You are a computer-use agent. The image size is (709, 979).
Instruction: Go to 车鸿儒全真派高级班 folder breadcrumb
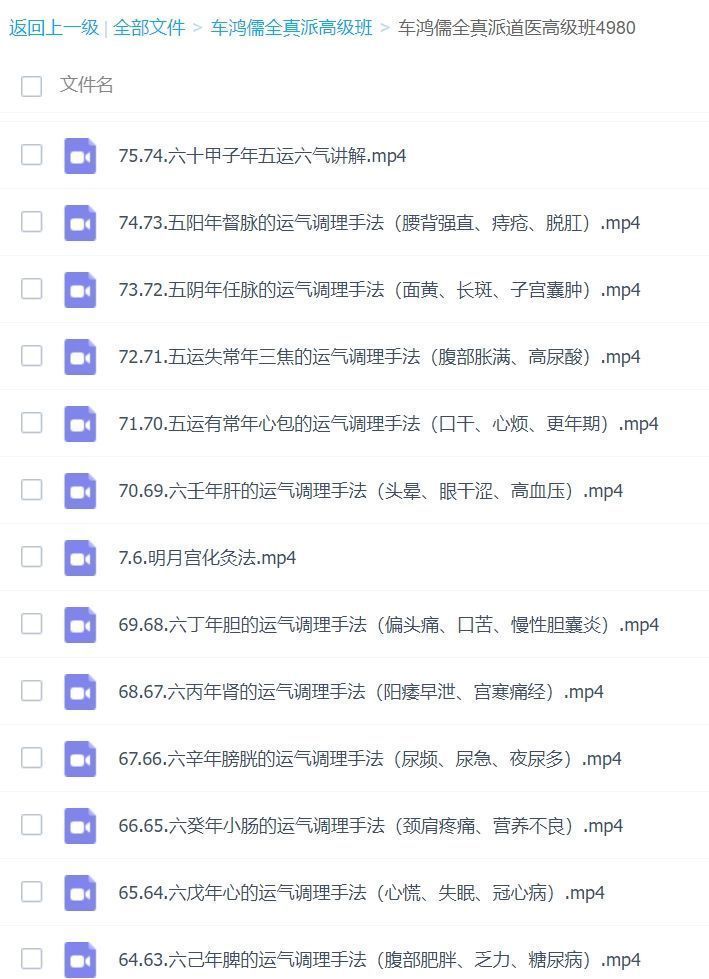click(291, 28)
